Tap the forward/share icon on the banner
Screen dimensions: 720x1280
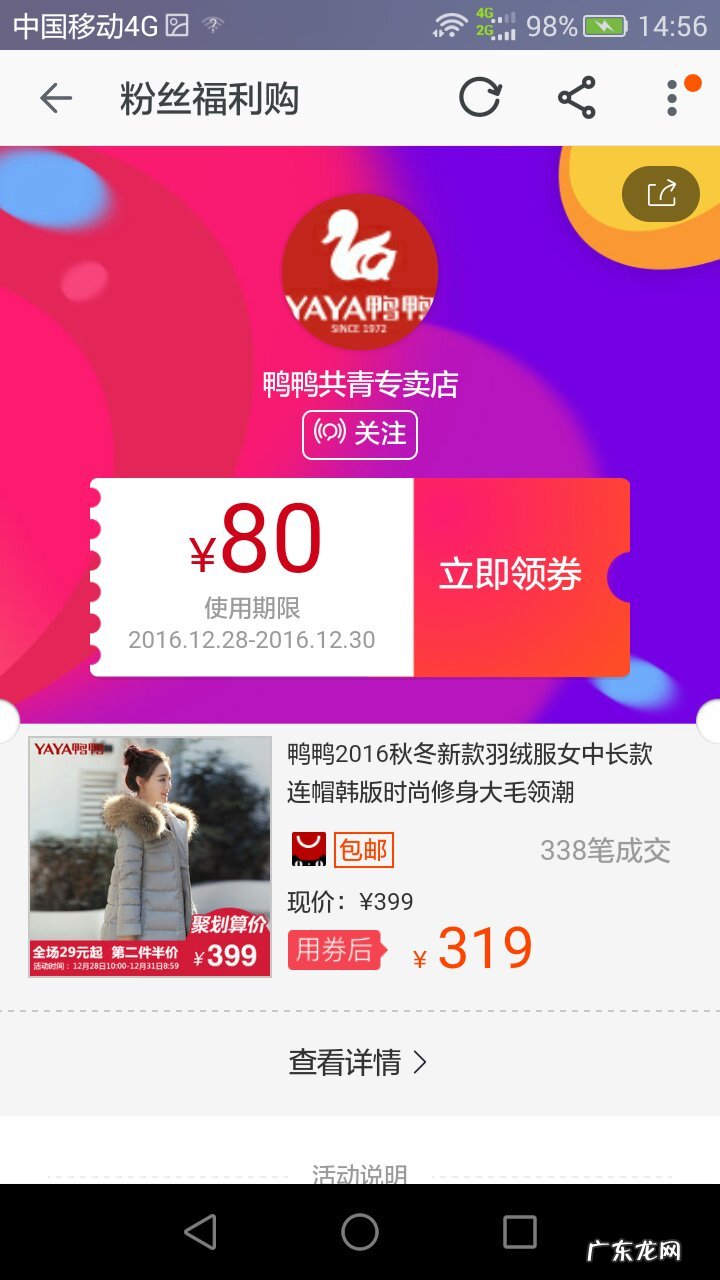click(x=661, y=194)
